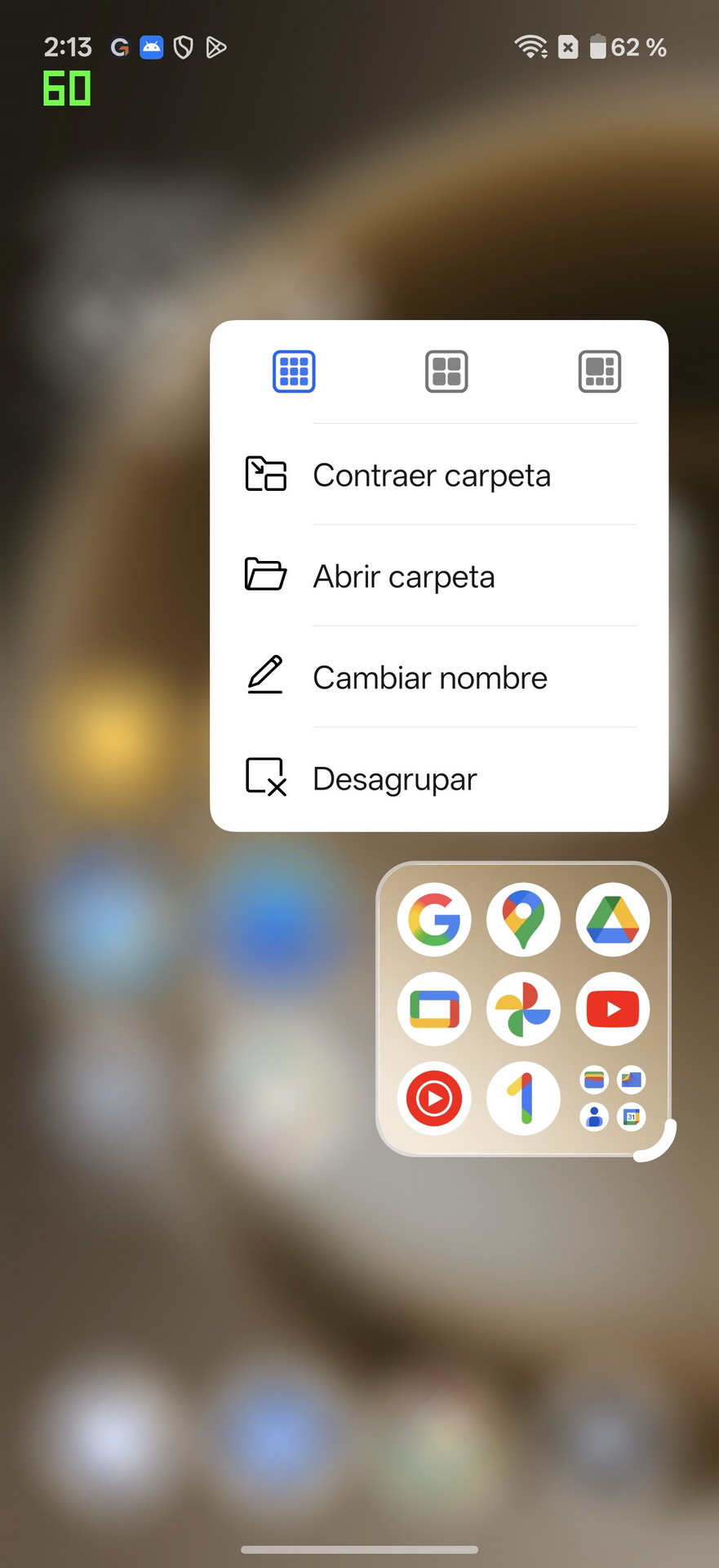Viewport: 719px width, 1568px height.
Task: Open the small four-app cluster in folder
Action: tap(613, 1098)
